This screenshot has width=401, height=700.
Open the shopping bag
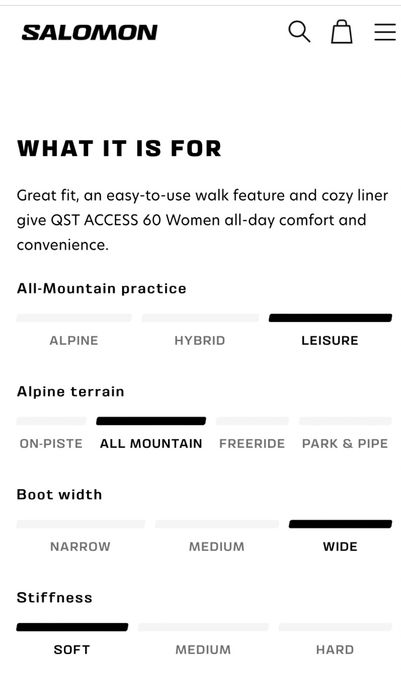tap(342, 32)
